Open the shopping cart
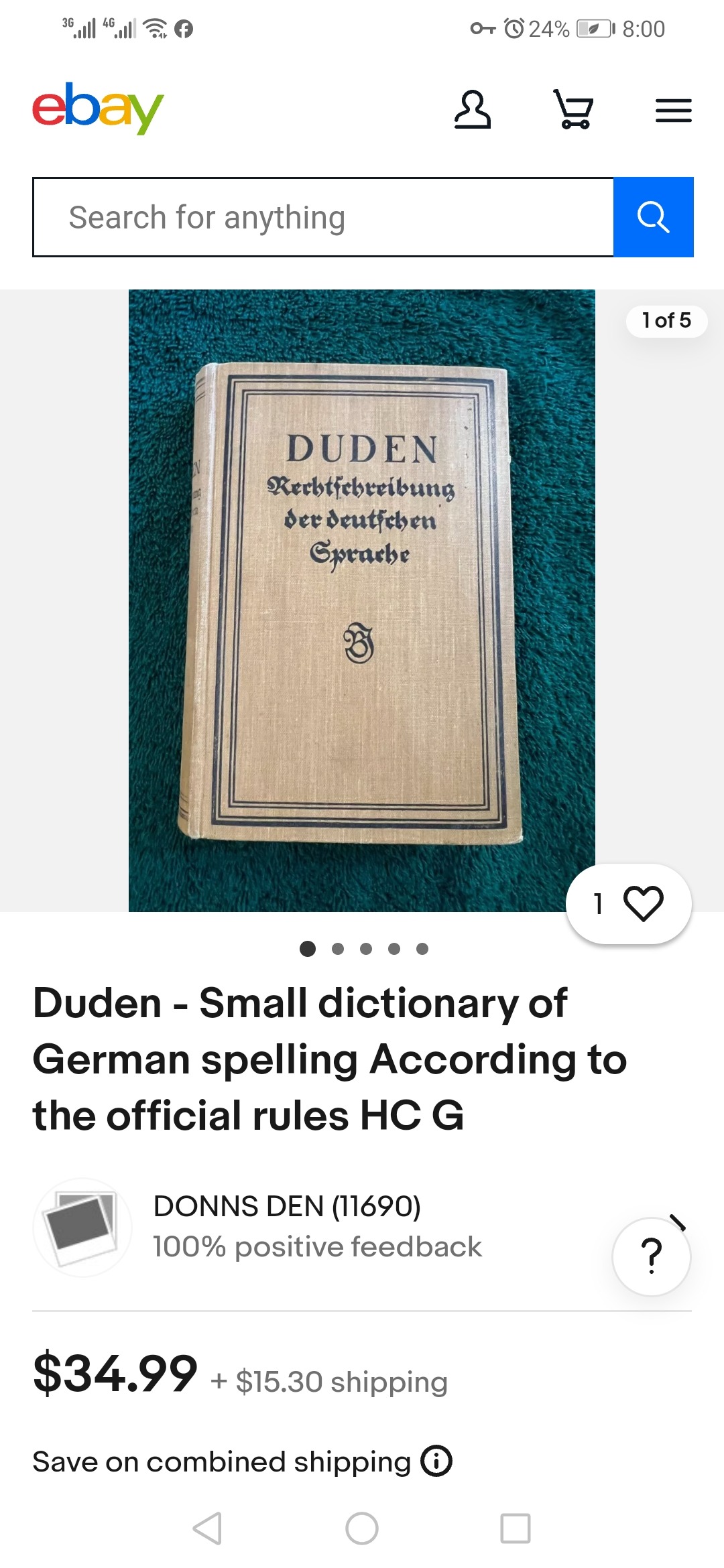The height and width of the screenshot is (1568, 724). [573, 109]
